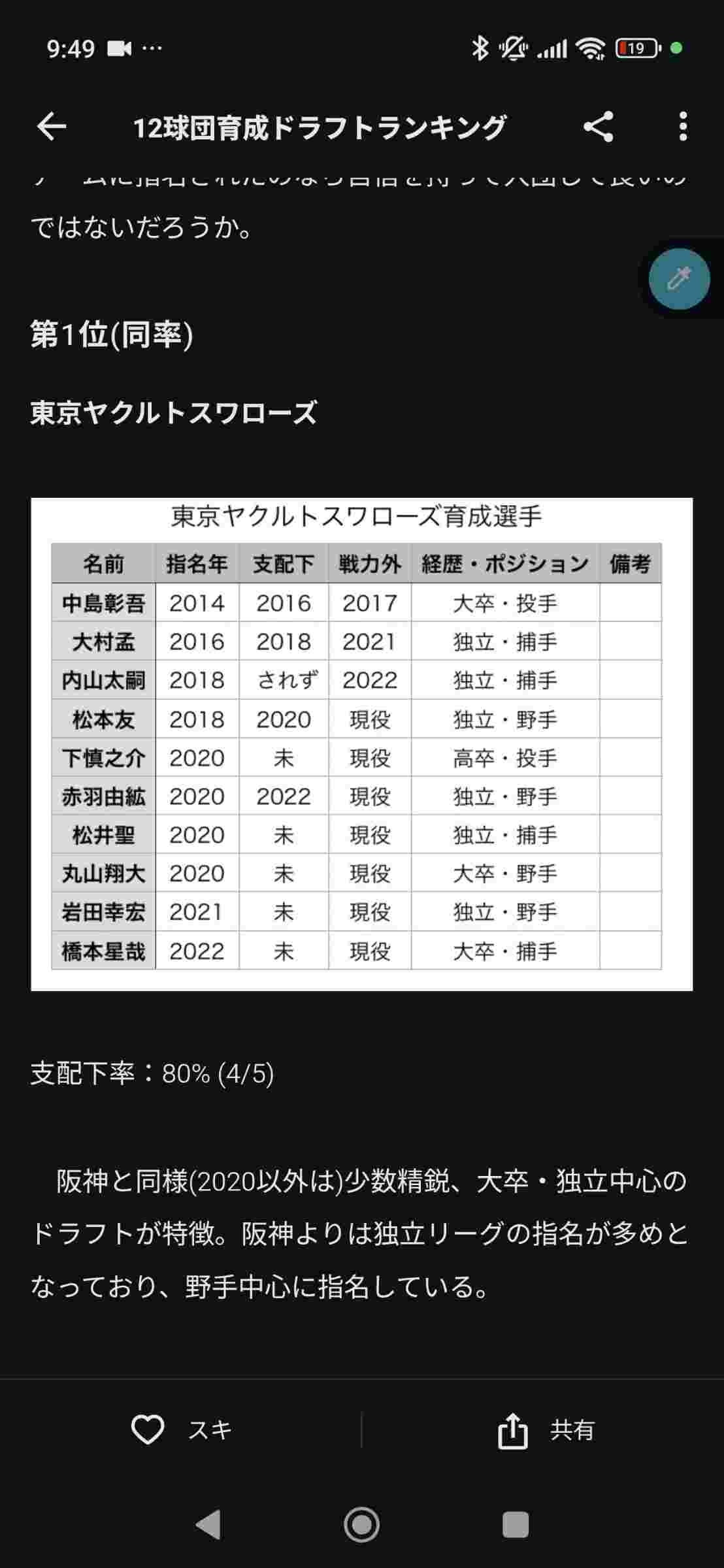Go back using the top arrow
The width and height of the screenshot is (724, 1568).
[x=52, y=127]
